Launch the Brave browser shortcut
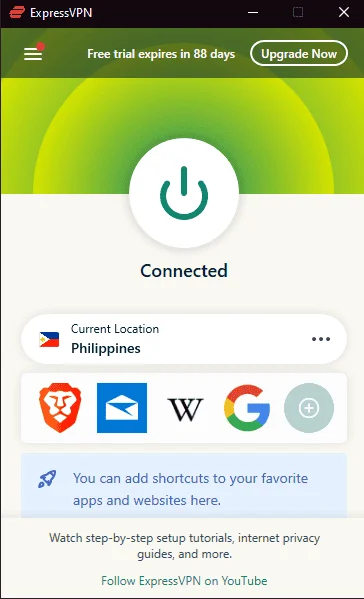This screenshot has height=599, width=364. tap(60, 408)
